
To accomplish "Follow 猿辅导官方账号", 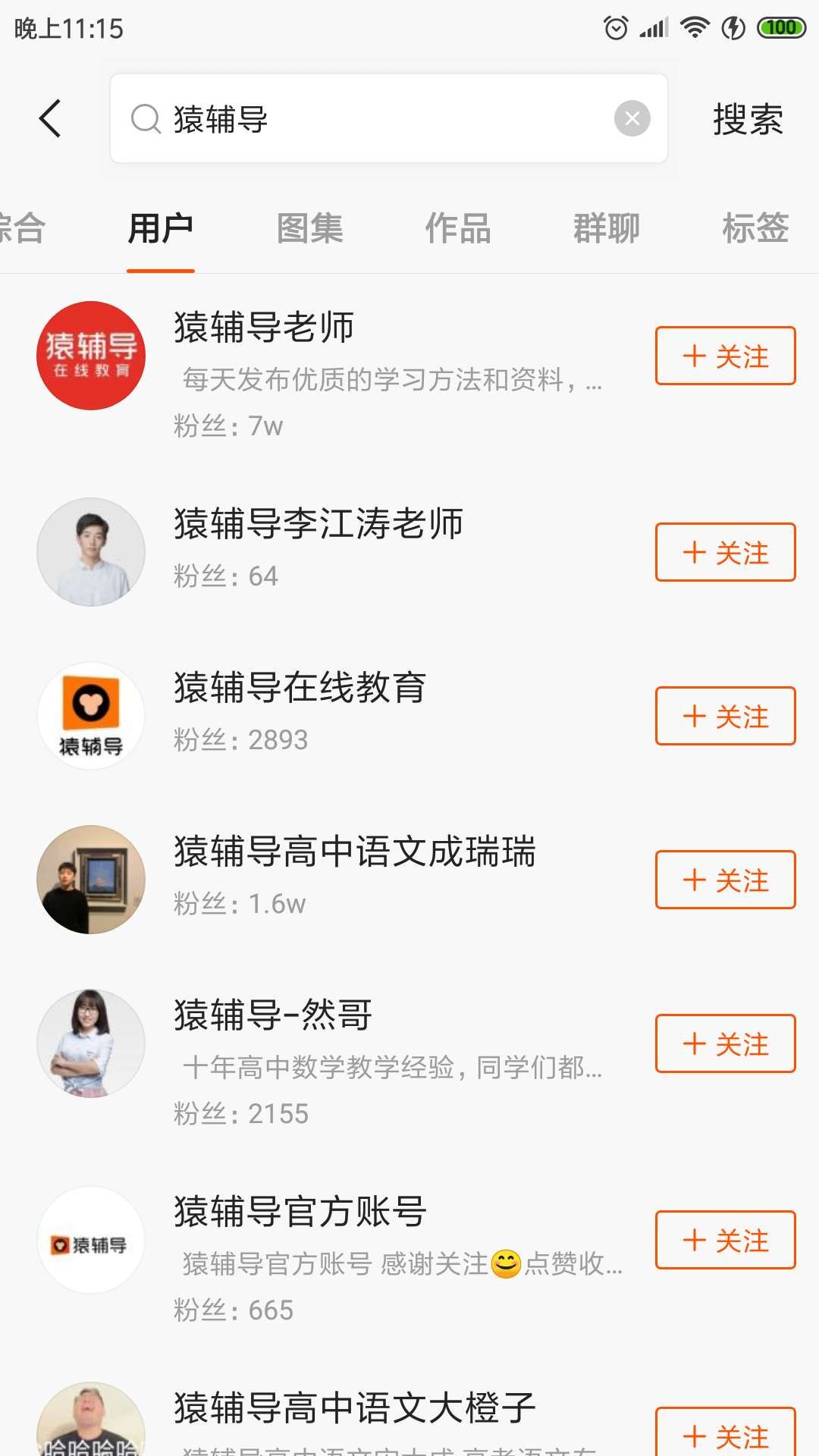I will pyautogui.click(x=725, y=1240).
